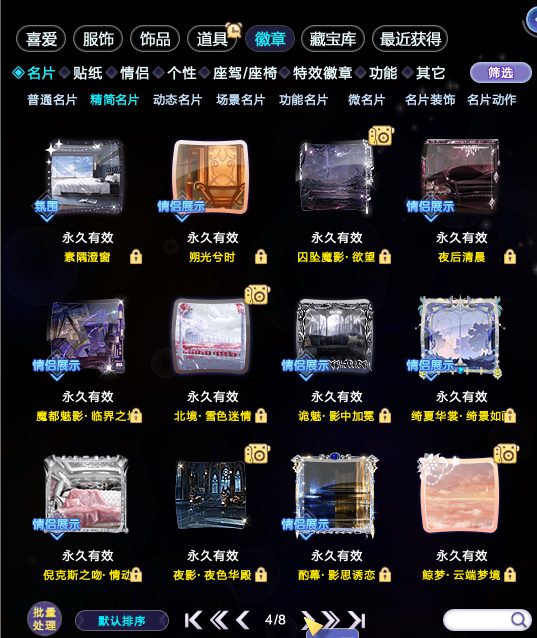Go to the previous page
Viewport: 537px width, 638px height.
[x=243, y=620]
